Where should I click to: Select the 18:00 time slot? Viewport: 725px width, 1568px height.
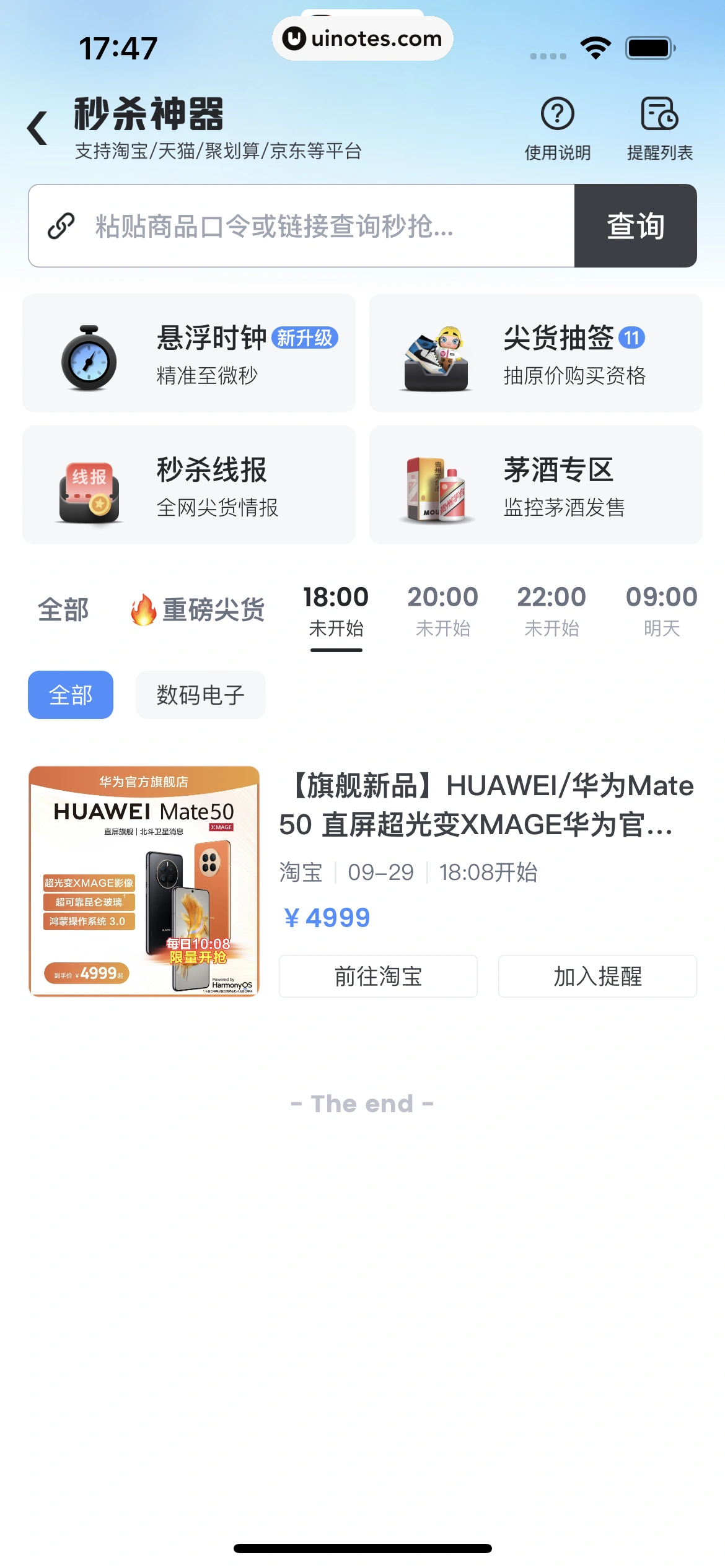tap(336, 611)
